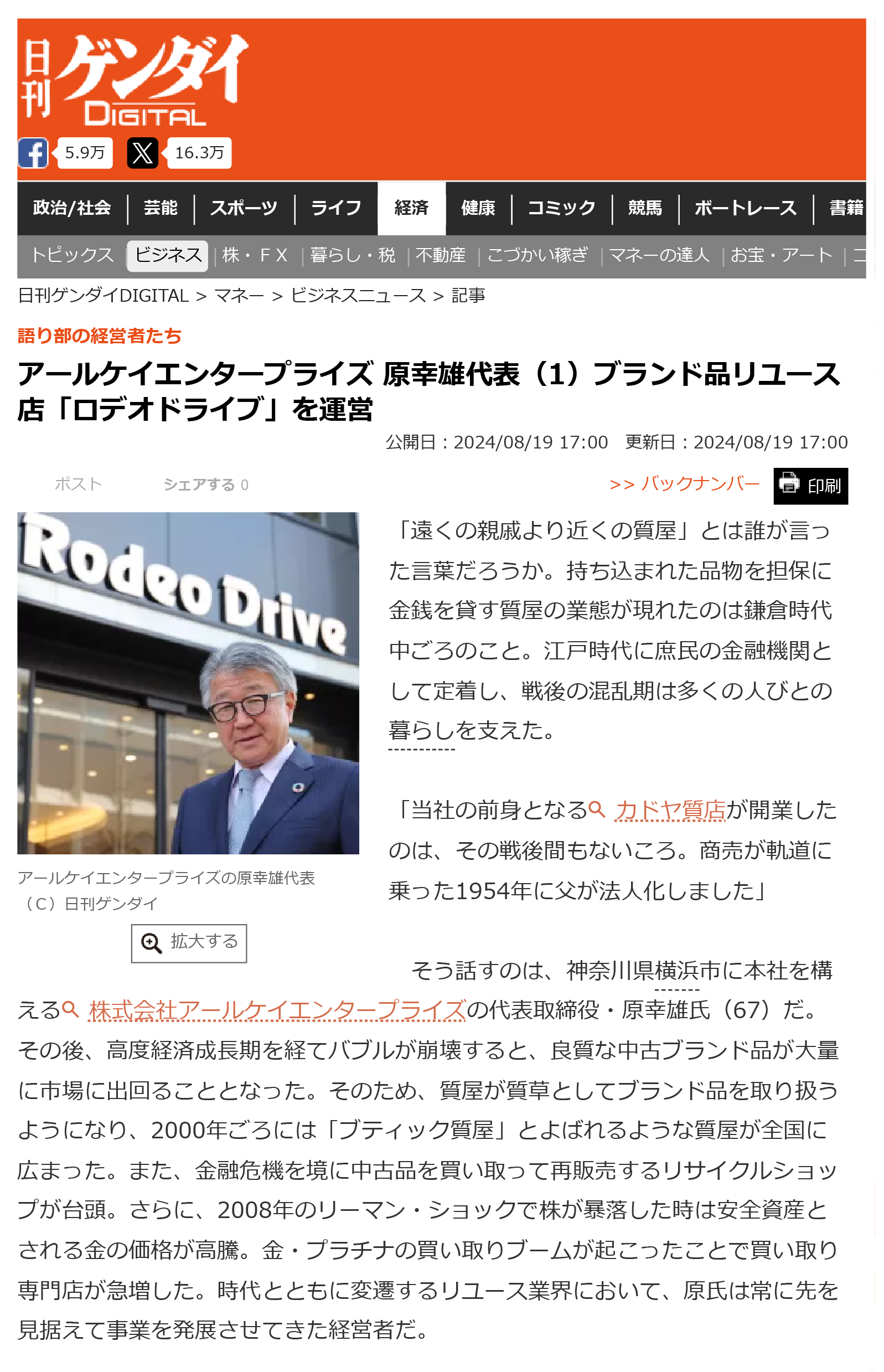884x1372 pixels.
Task: Switch to the 芸能 tab
Action: point(160,208)
